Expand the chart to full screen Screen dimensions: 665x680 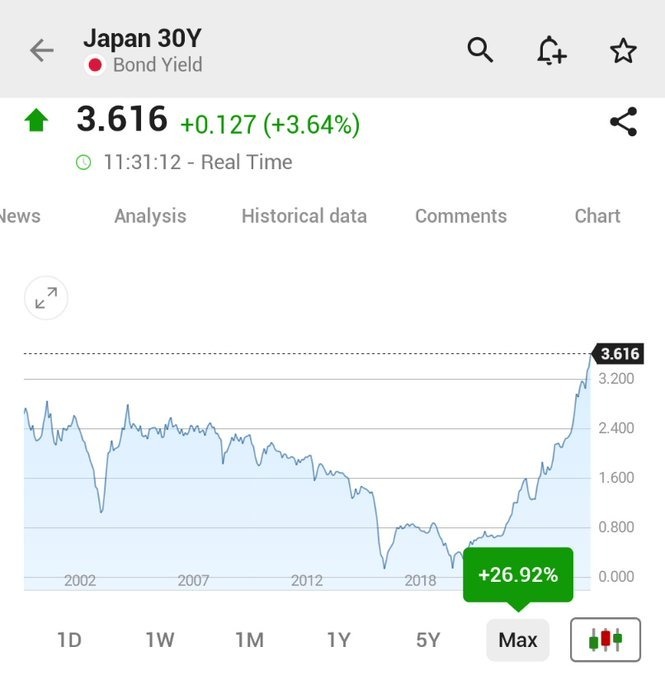46,298
